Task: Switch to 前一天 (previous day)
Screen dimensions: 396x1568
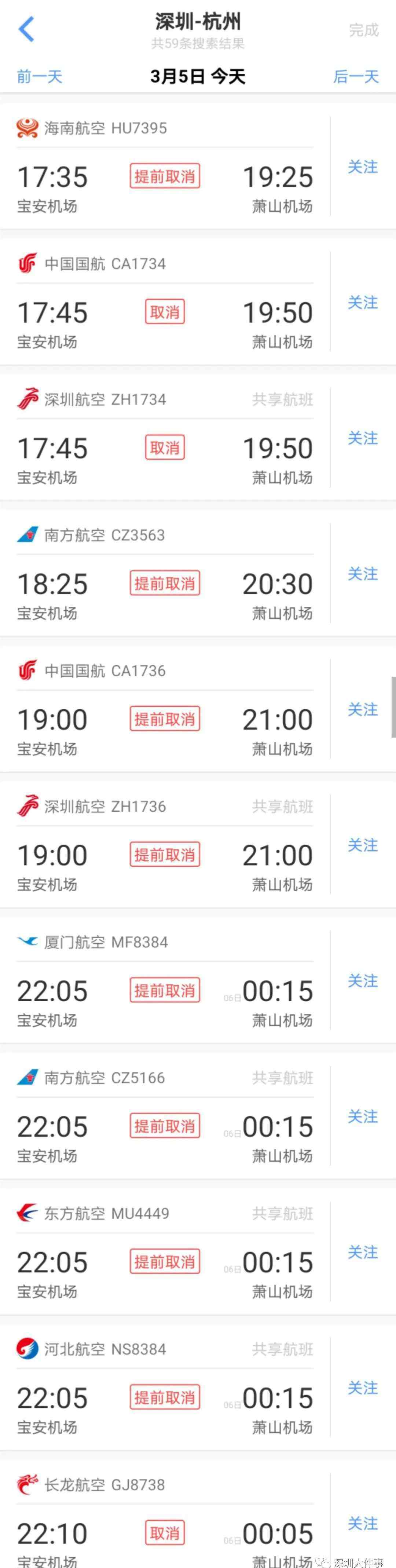Action: [40, 77]
